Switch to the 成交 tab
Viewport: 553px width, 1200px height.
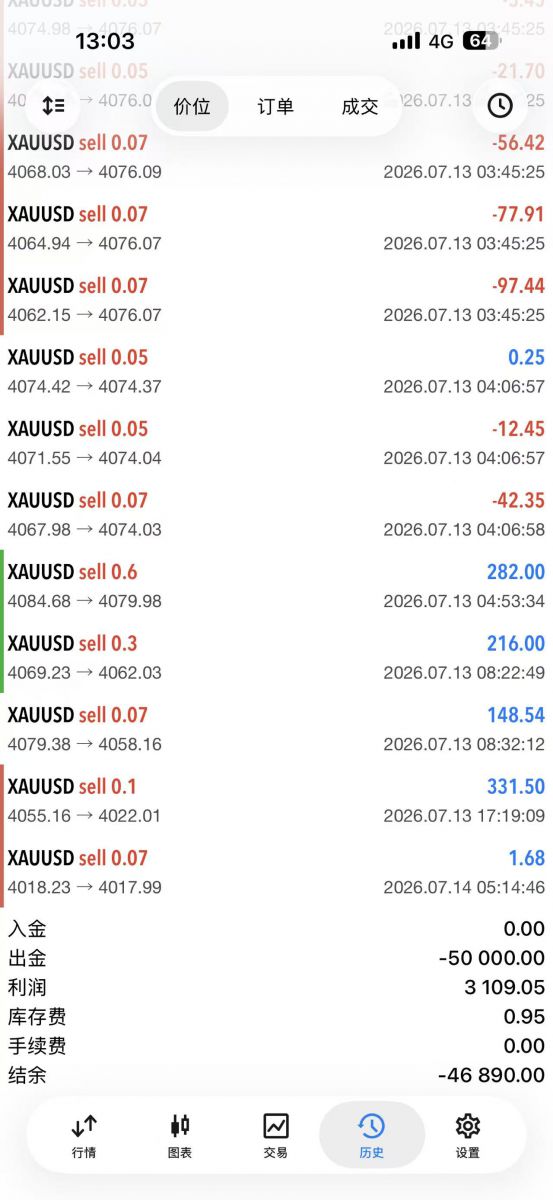pos(359,106)
